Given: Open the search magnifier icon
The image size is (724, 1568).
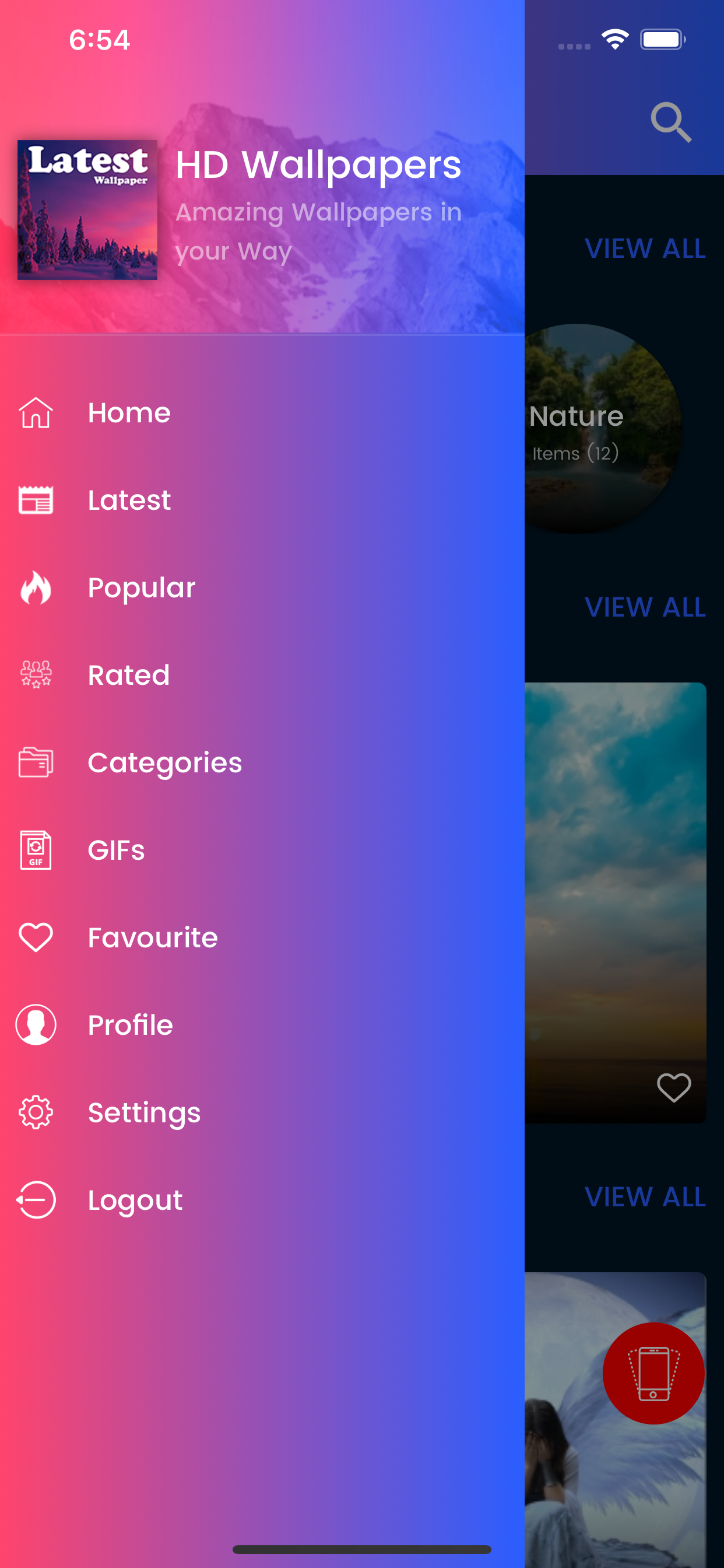Looking at the screenshot, I should click(x=670, y=123).
